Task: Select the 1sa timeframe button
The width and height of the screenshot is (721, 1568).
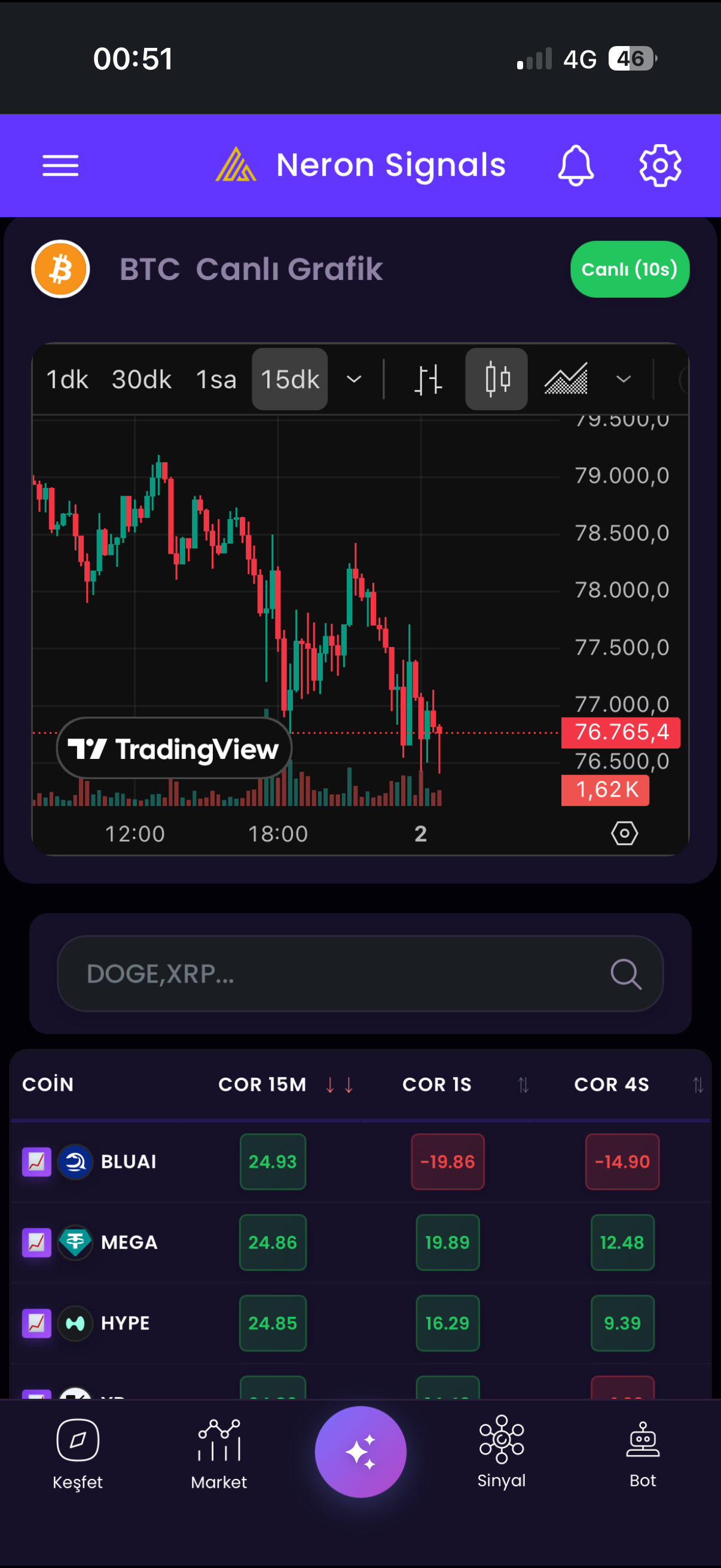Action: 216,379
